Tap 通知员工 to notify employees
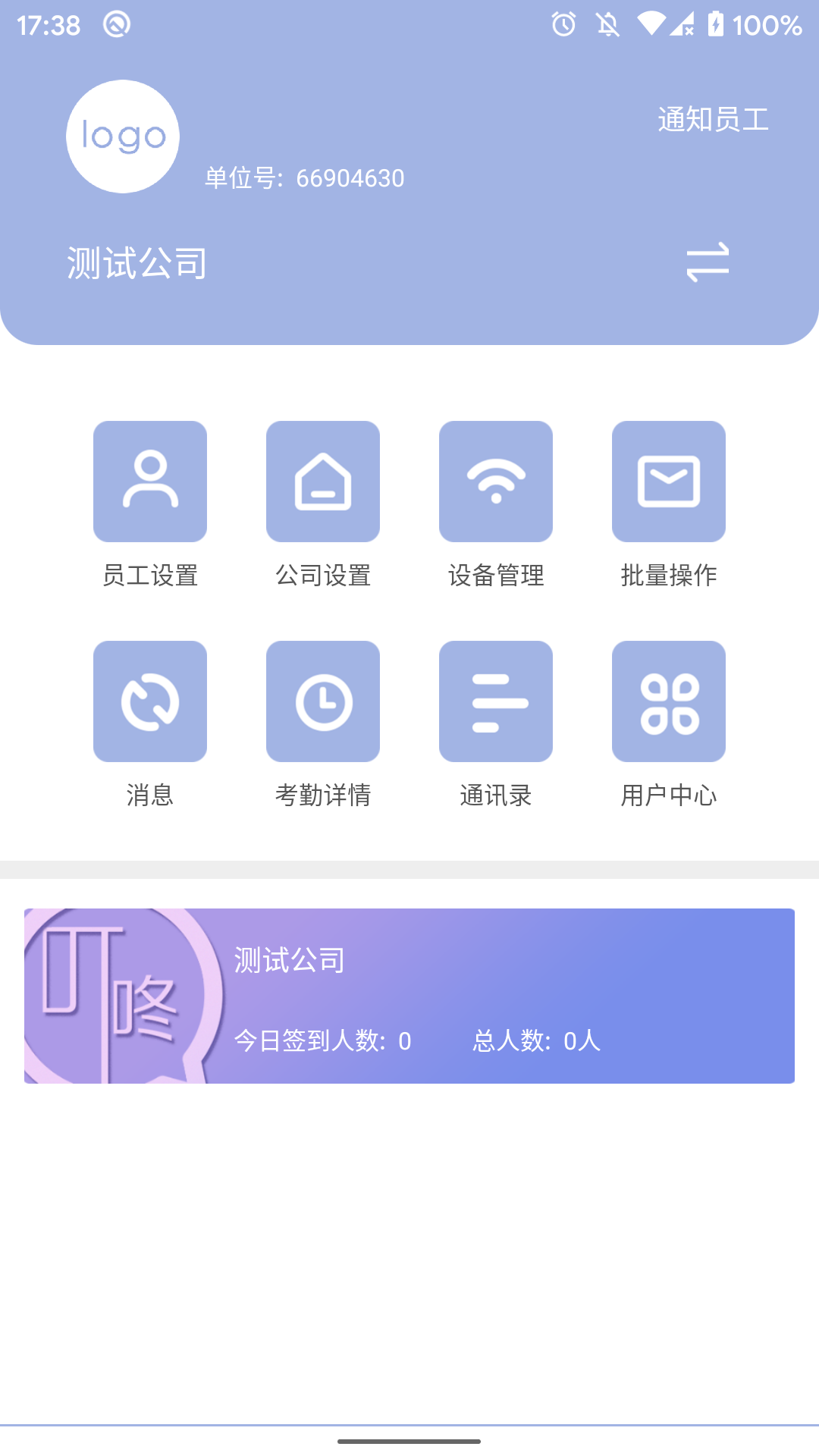 714,119
